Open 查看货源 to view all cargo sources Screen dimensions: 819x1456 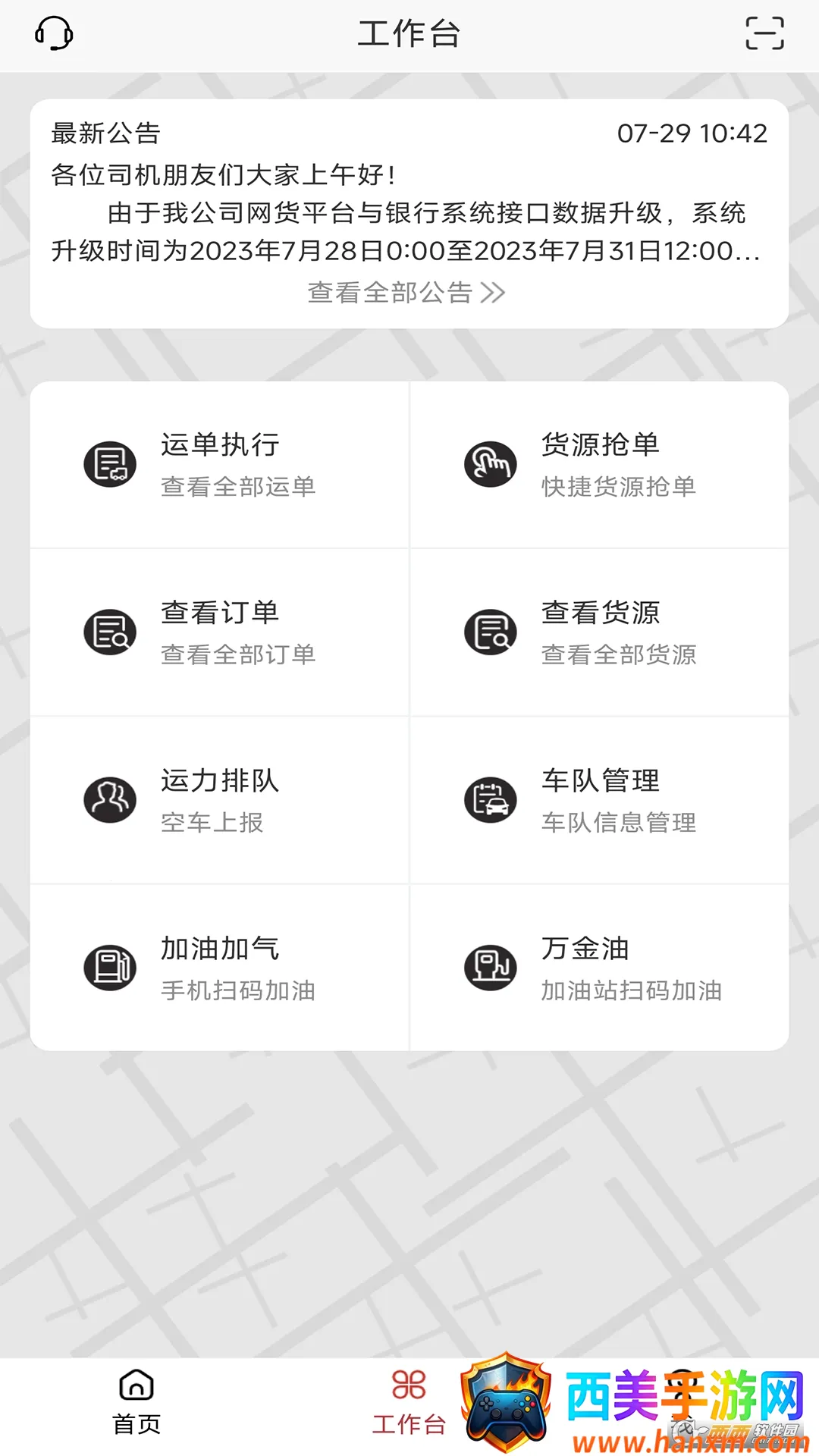(599, 632)
